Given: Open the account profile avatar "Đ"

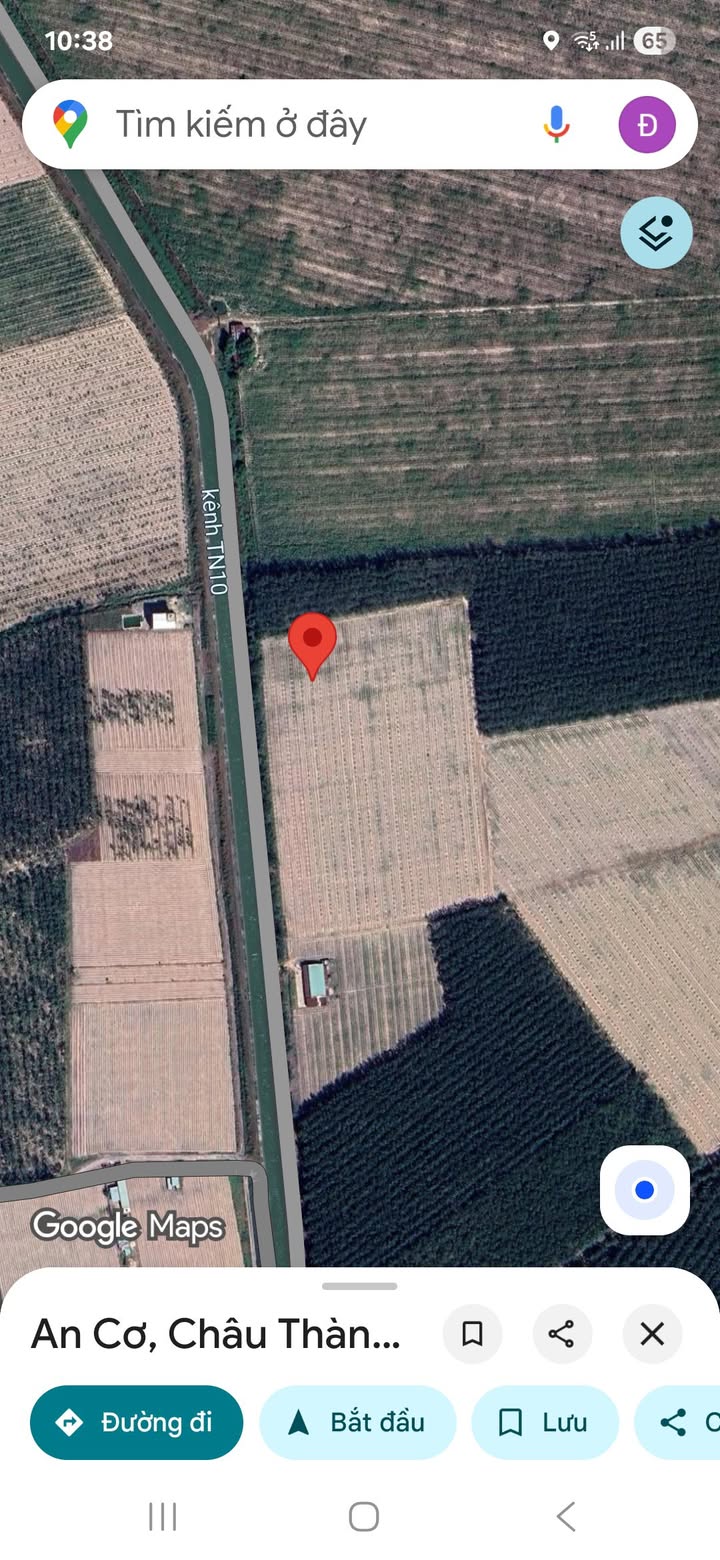Looking at the screenshot, I should 647,125.
